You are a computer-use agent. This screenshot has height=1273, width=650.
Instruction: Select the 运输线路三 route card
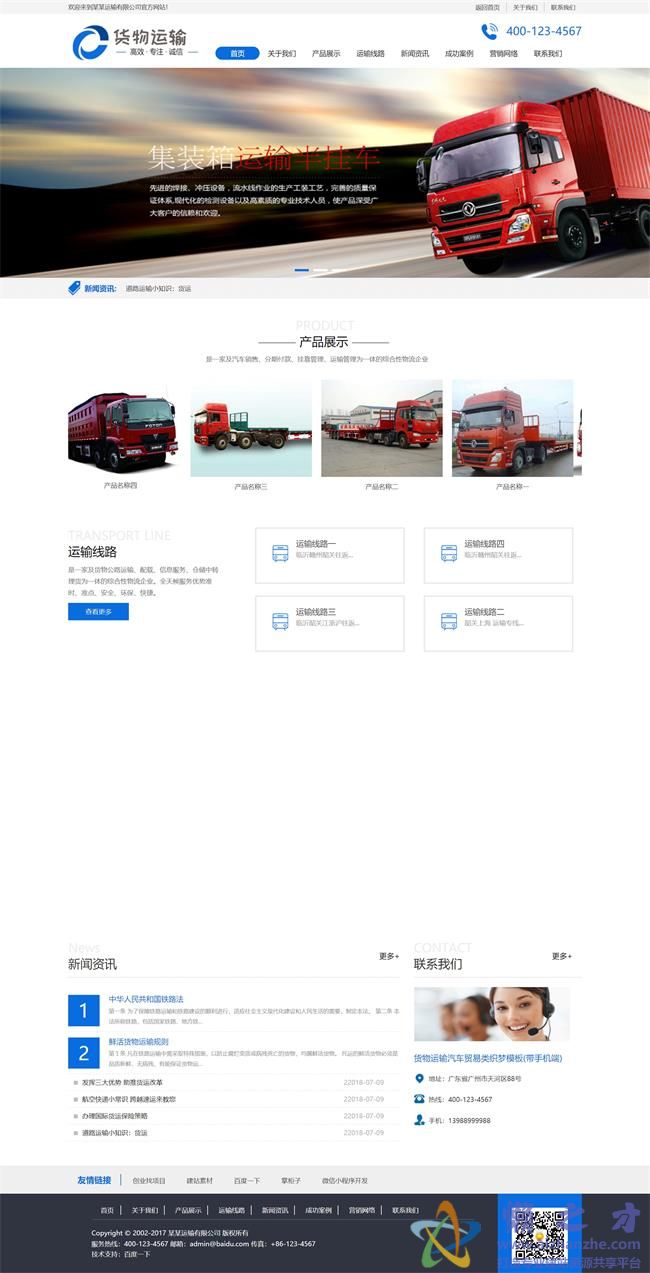pos(329,623)
